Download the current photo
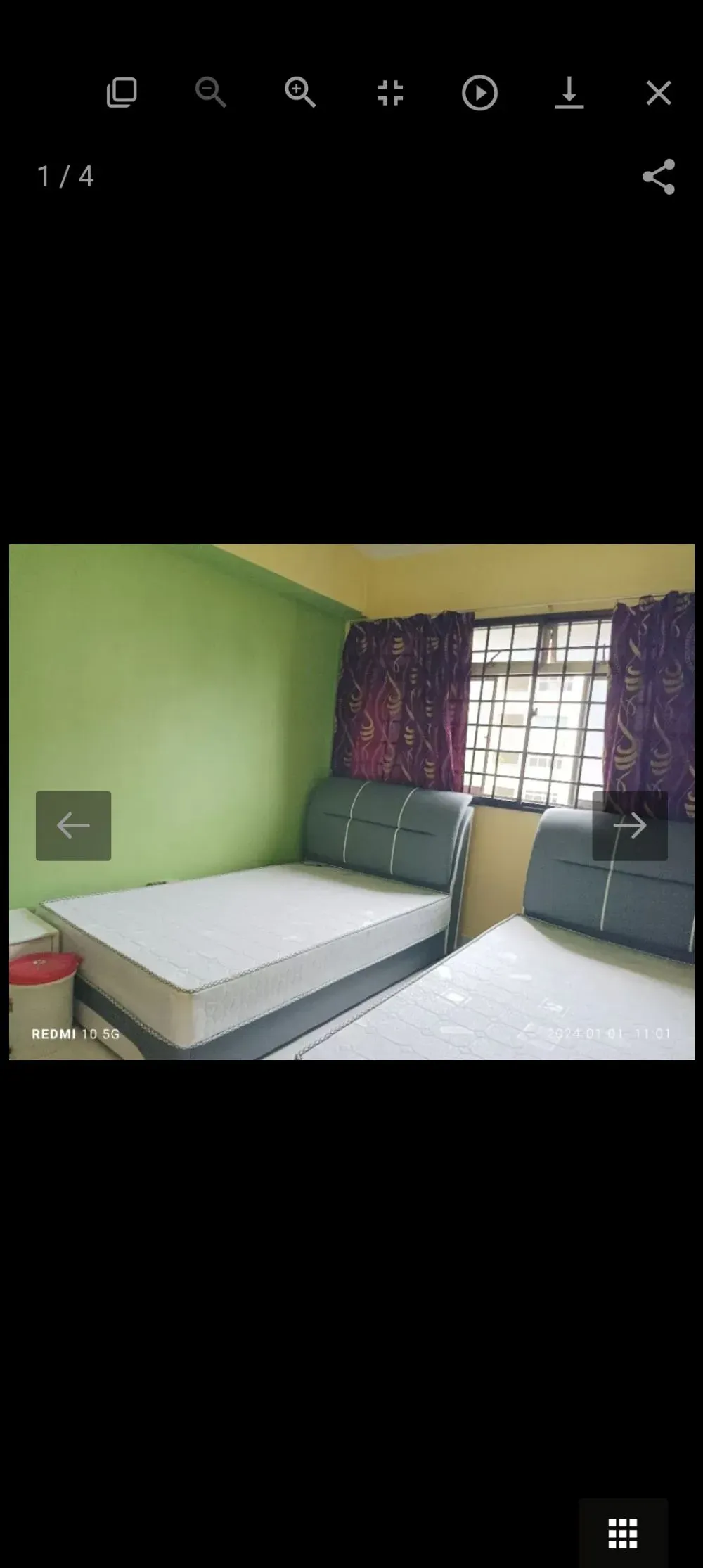 569,93
